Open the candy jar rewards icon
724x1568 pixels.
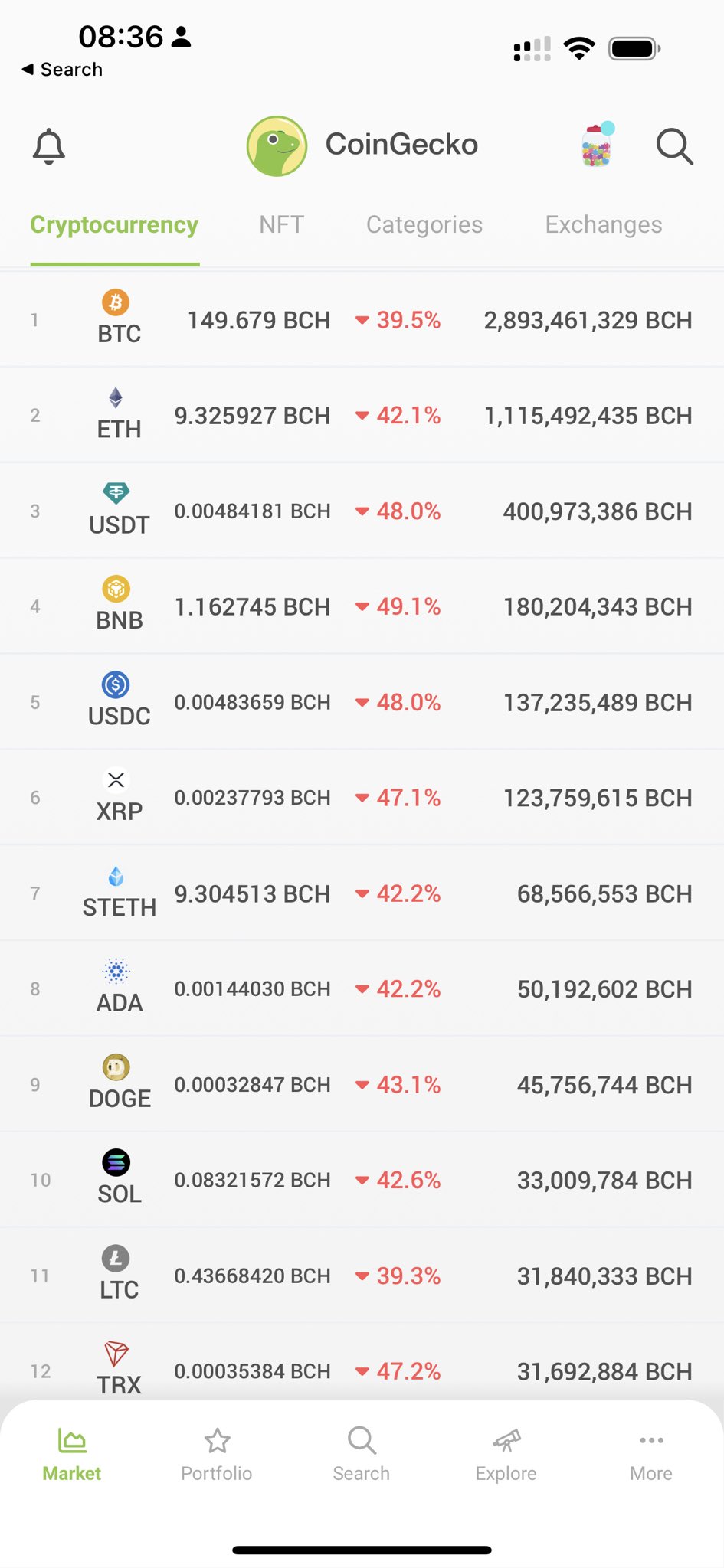[598, 144]
